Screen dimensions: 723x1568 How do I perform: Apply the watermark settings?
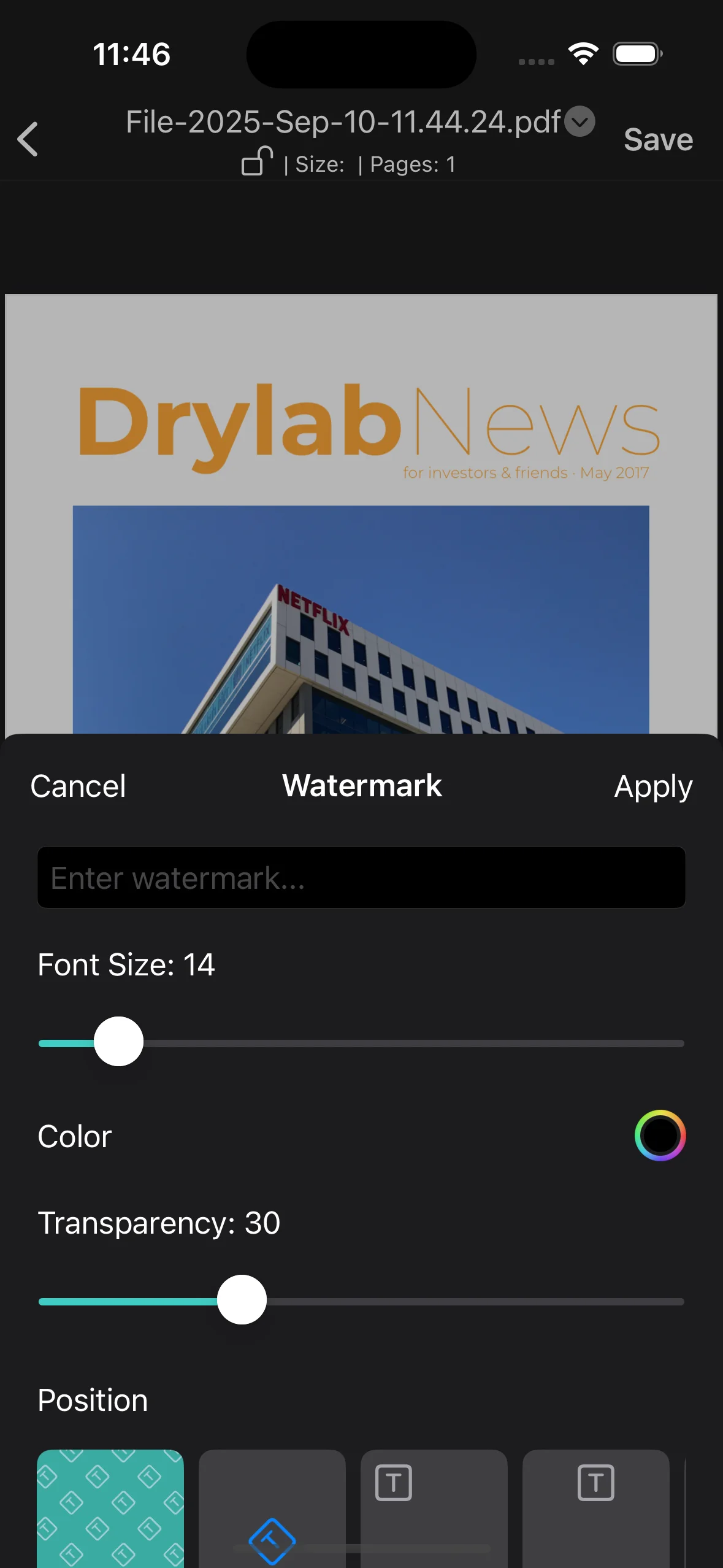click(x=653, y=786)
